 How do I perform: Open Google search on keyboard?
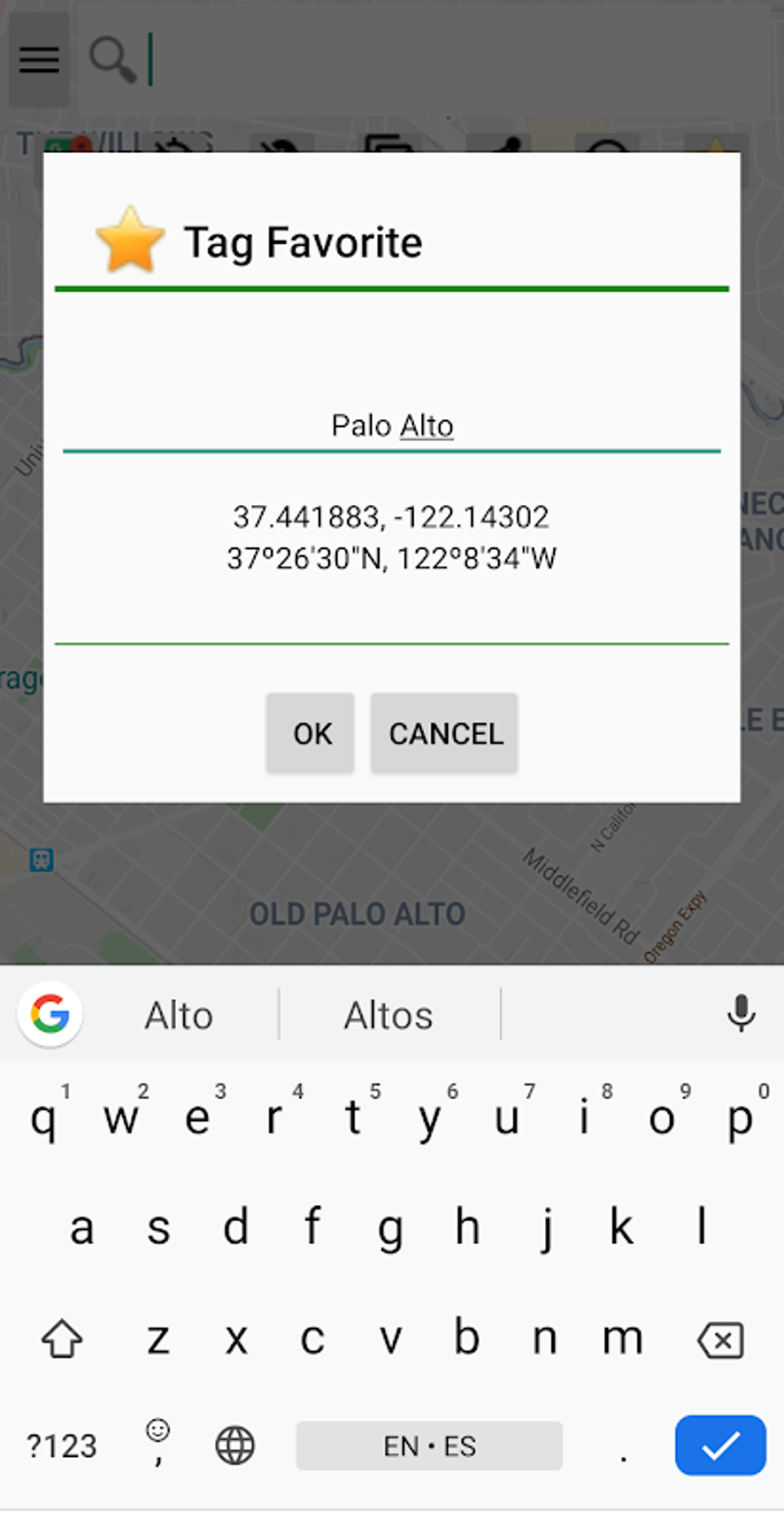click(x=50, y=1014)
